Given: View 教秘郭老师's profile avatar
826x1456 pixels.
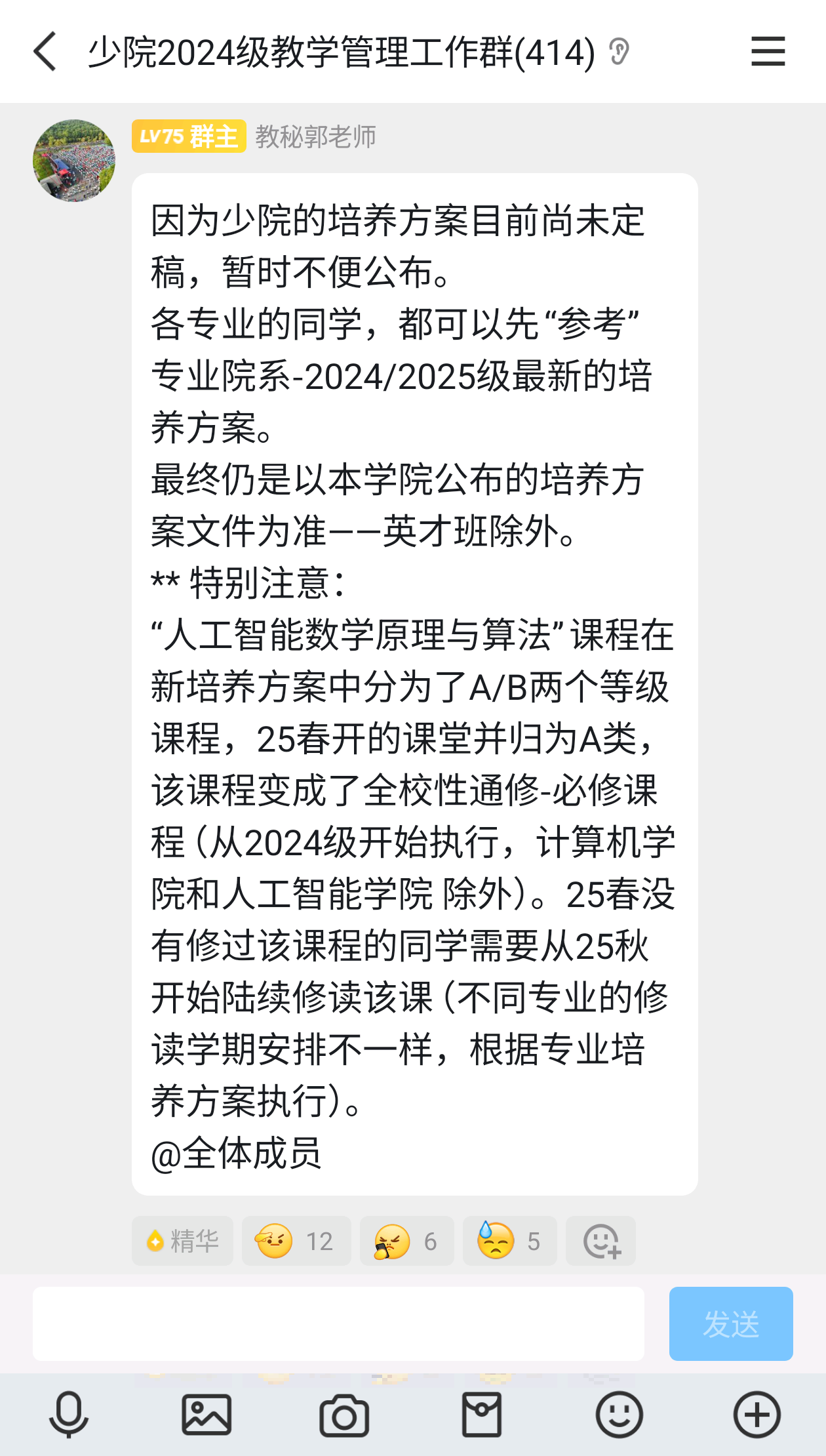Looking at the screenshot, I should (x=74, y=161).
